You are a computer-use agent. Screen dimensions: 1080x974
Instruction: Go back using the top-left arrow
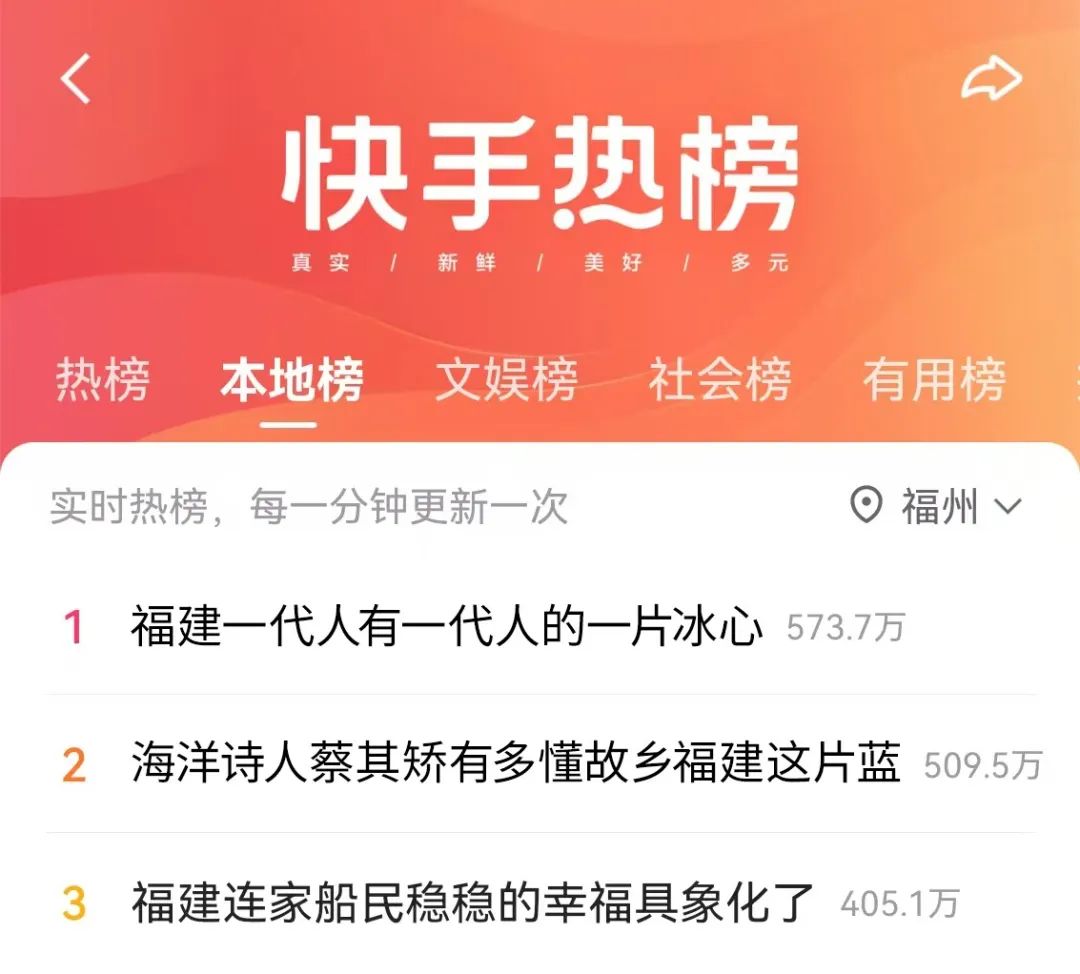click(77, 80)
